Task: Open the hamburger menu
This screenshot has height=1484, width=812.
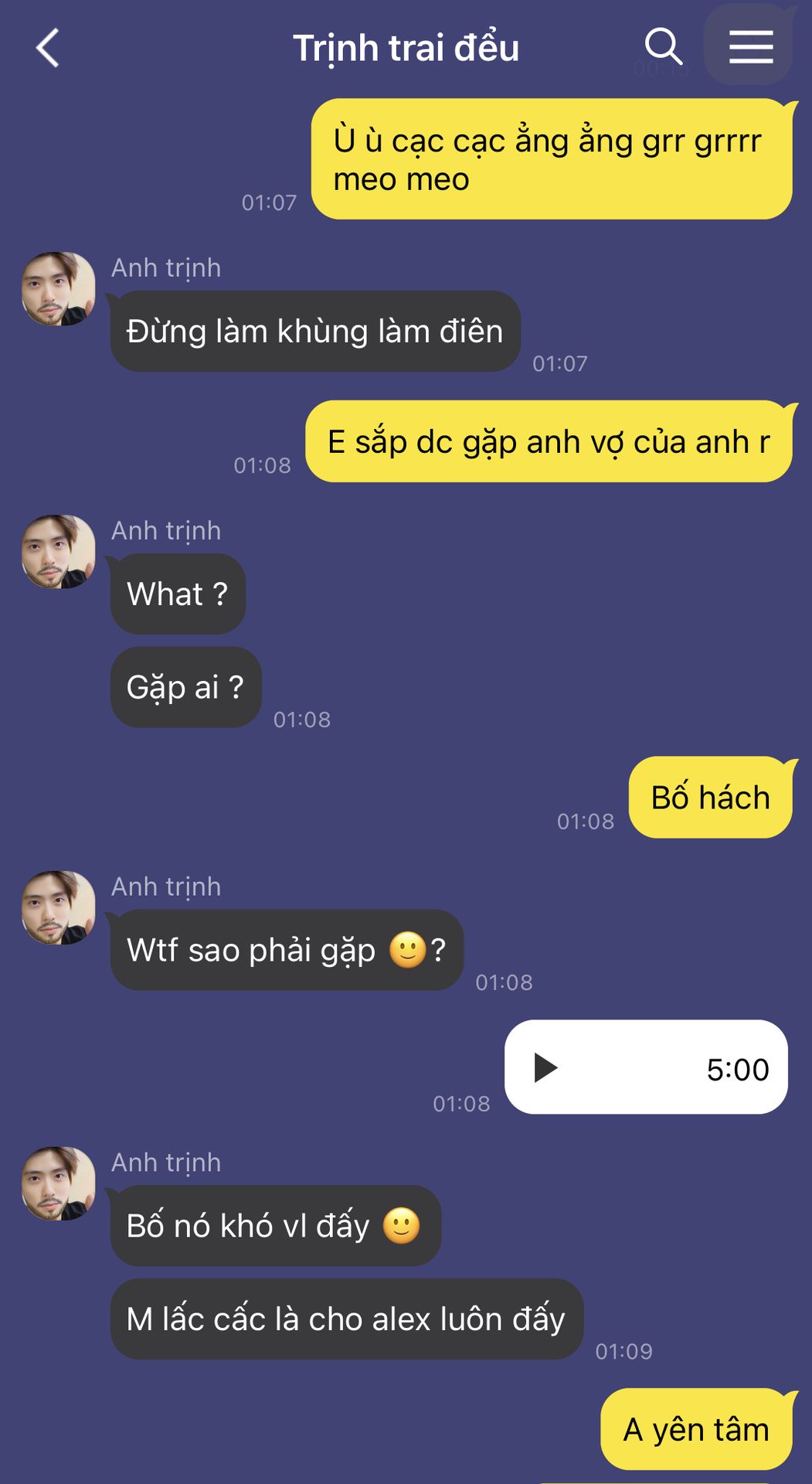Action: click(x=750, y=47)
